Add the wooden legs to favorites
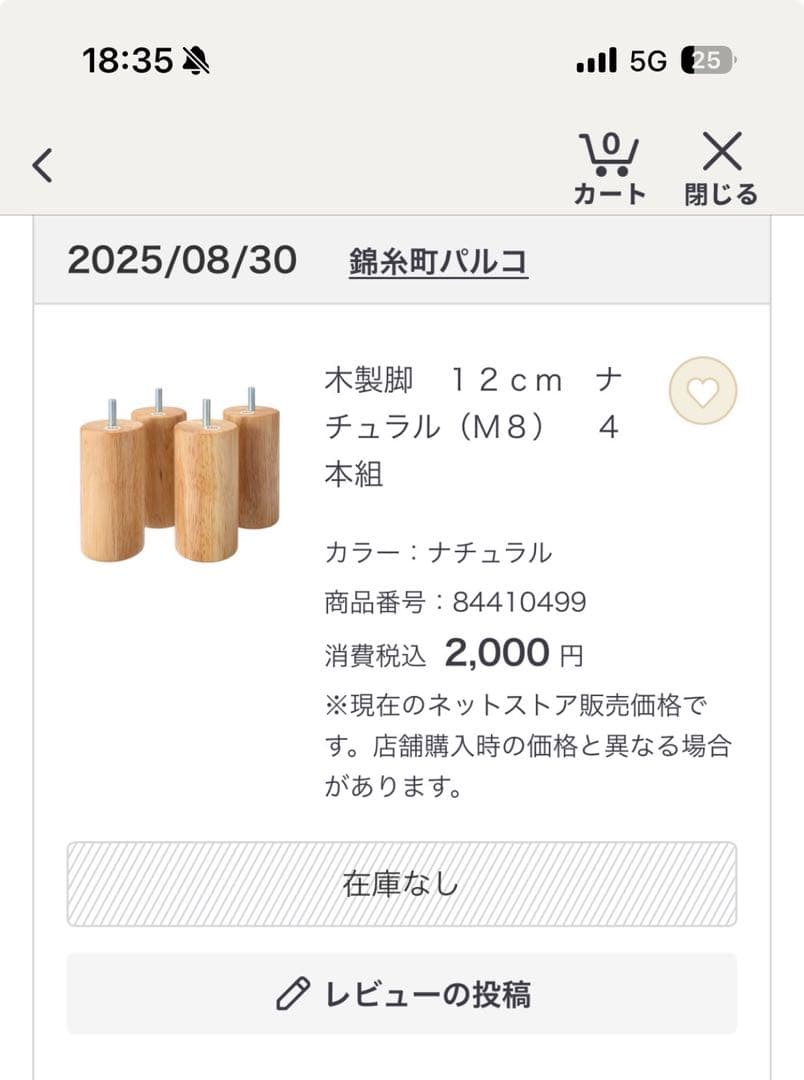This screenshot has width=804, height=1080. click(x=702, y=391)
